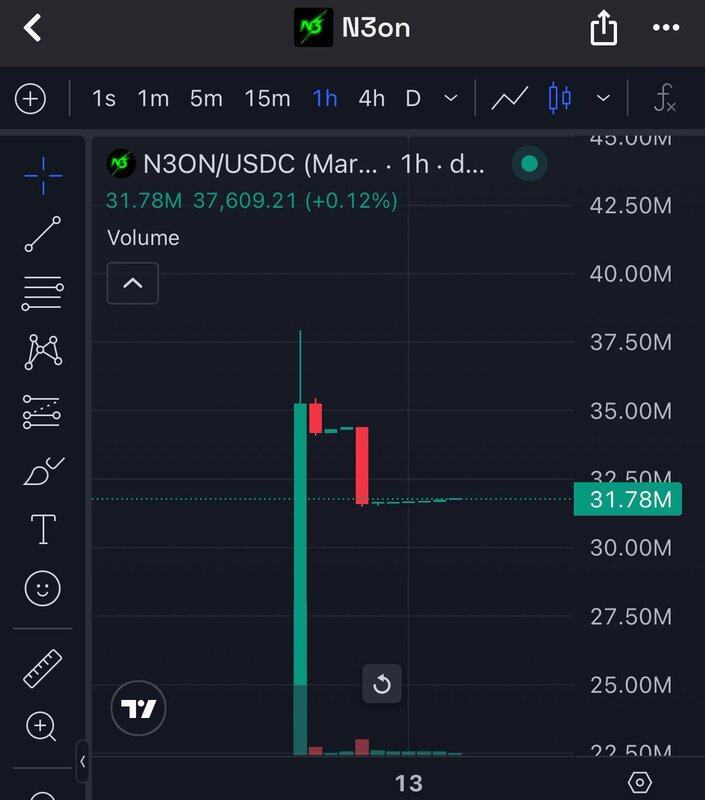Viewport: 705px width, 800px height.
Task: Open the emoji sticker tool
Action: (x=43, y=588)
